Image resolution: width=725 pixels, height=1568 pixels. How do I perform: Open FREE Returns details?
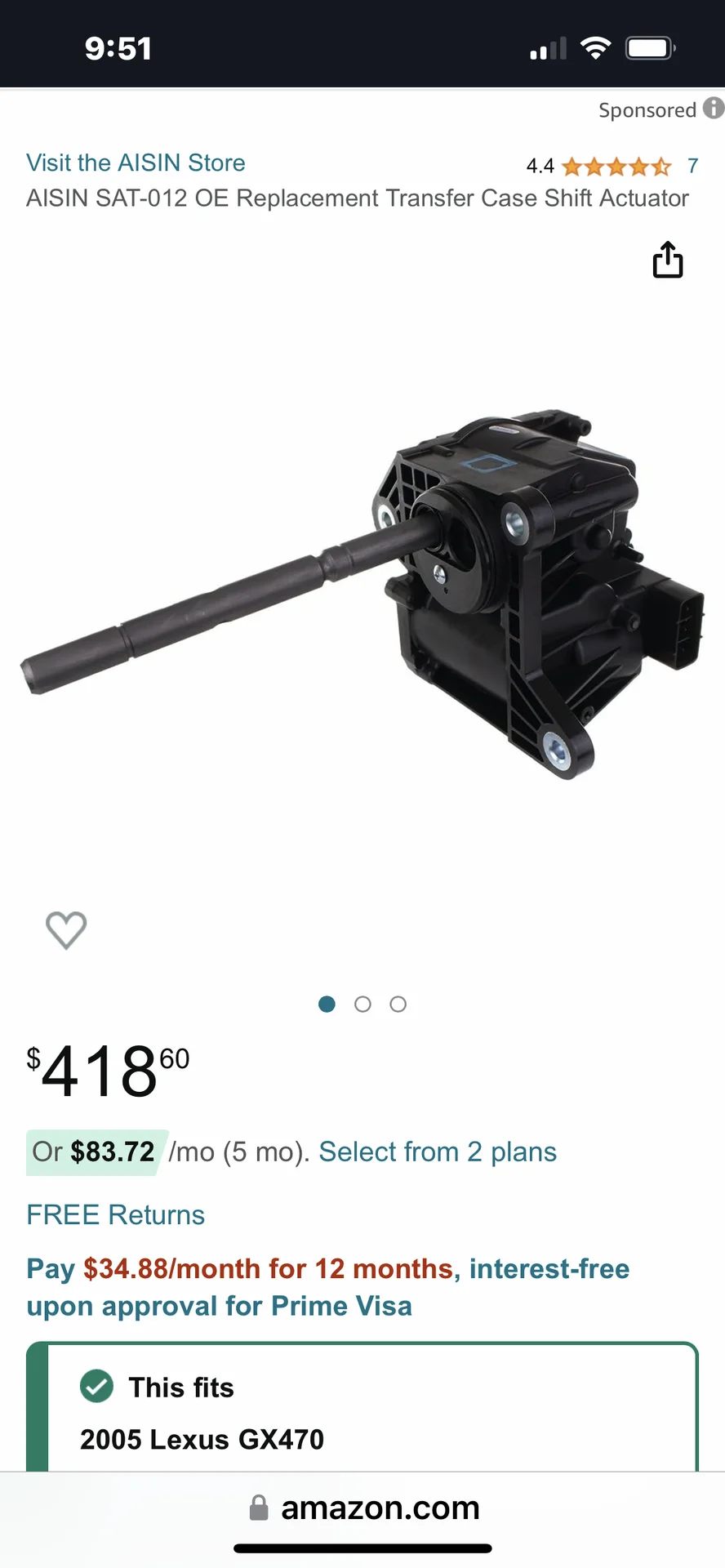click(115, 1215)
